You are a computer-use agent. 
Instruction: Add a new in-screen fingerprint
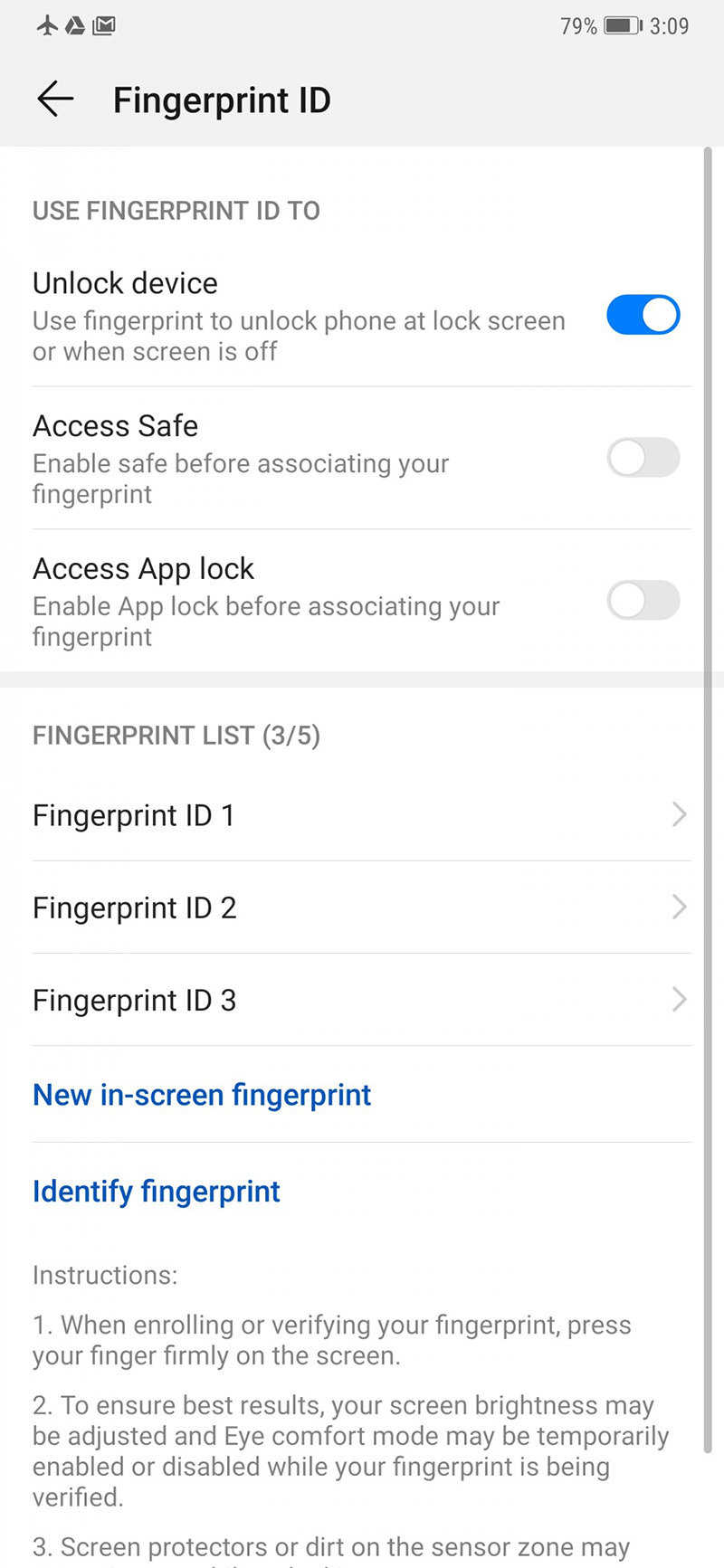(x=202, y=1095)
